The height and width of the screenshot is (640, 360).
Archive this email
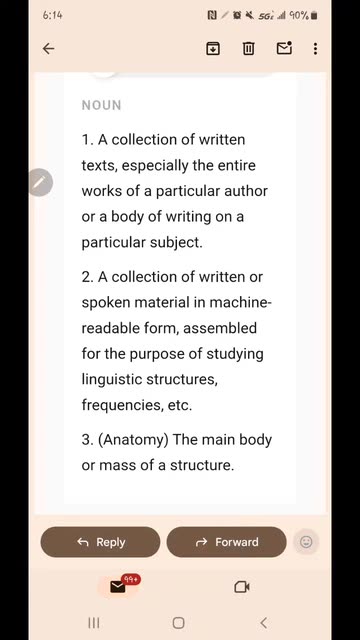[x=212, y=49]
